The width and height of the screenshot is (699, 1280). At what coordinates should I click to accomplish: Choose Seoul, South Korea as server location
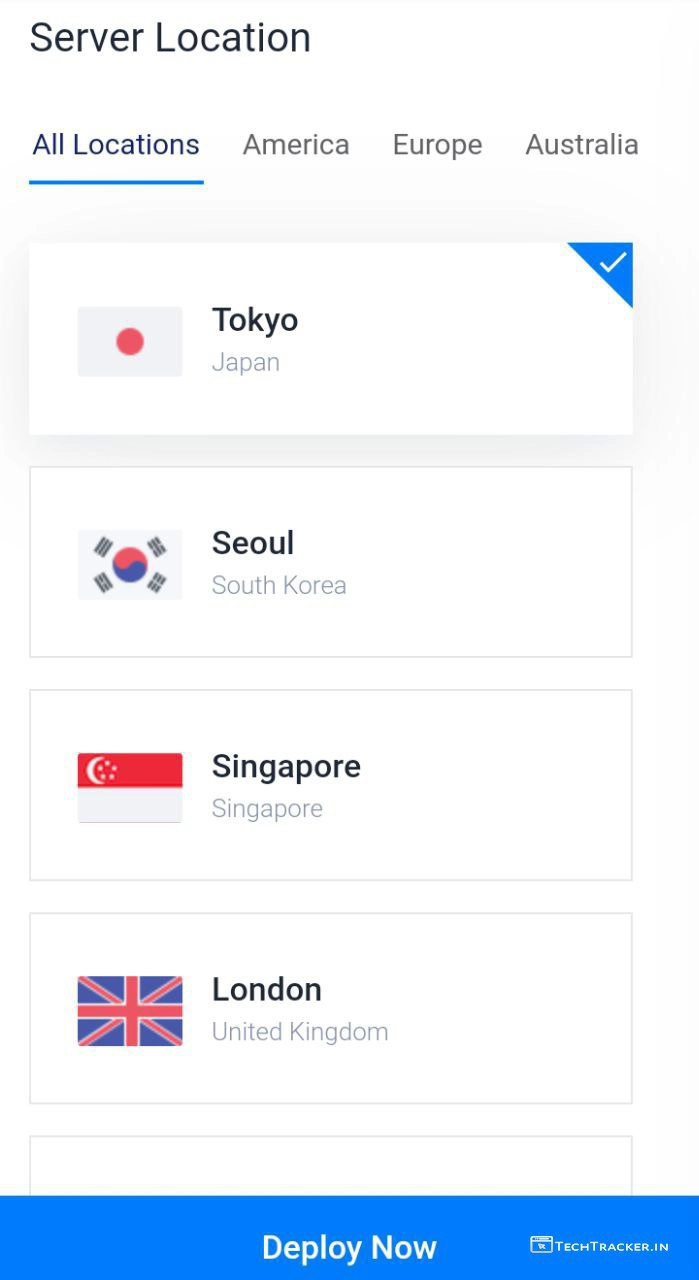pos(330,562)
